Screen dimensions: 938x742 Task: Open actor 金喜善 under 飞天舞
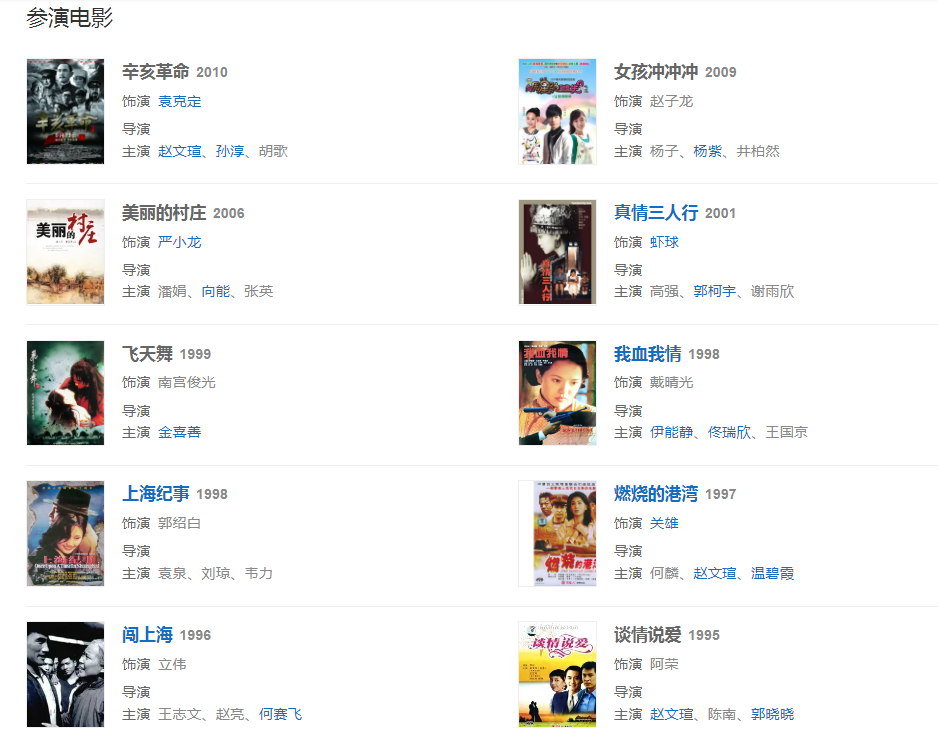click(x=179, y=432)
